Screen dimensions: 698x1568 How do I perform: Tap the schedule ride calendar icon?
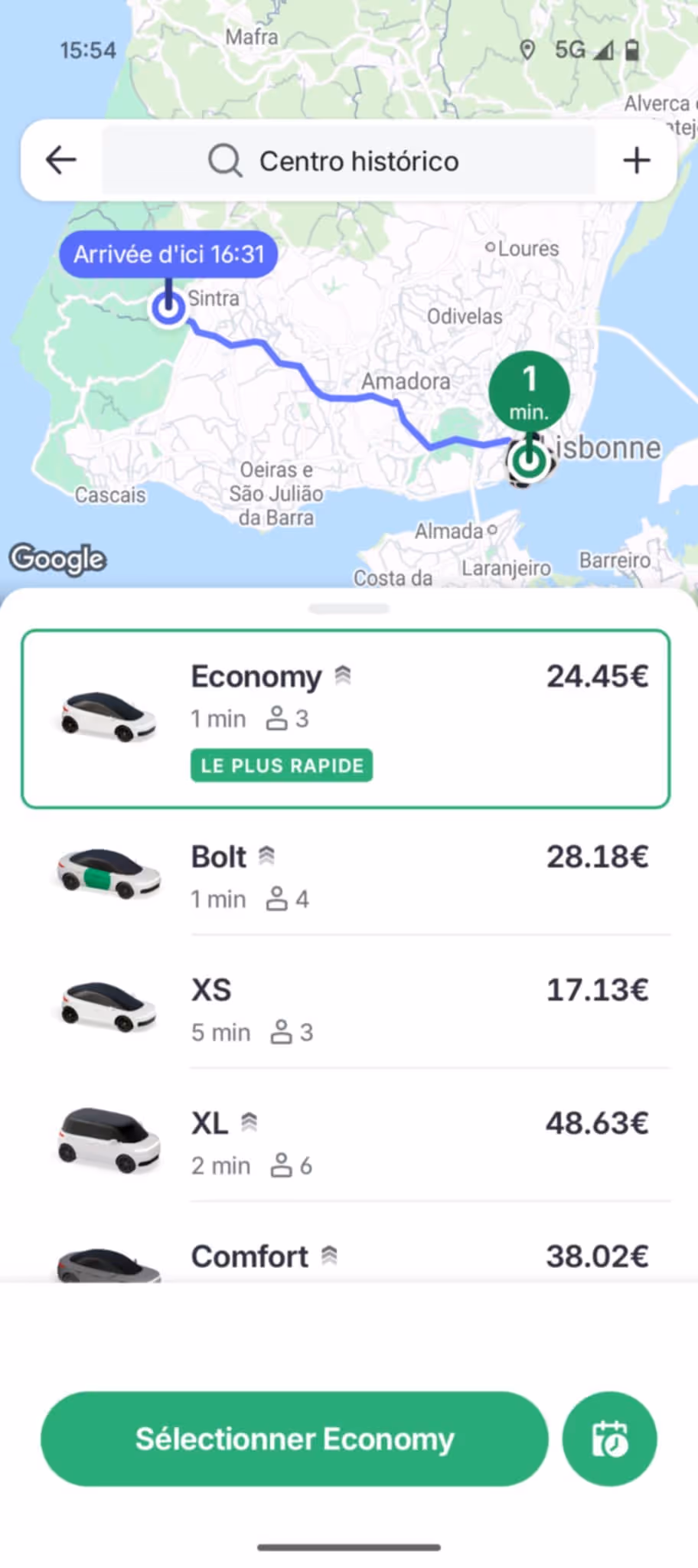pos(608,1439)
